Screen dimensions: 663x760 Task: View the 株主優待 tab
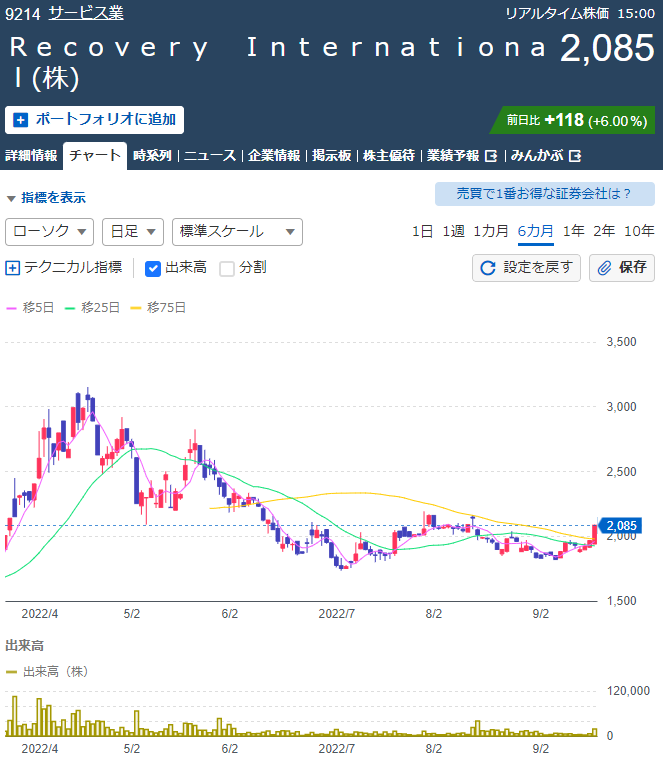(389, 156)
